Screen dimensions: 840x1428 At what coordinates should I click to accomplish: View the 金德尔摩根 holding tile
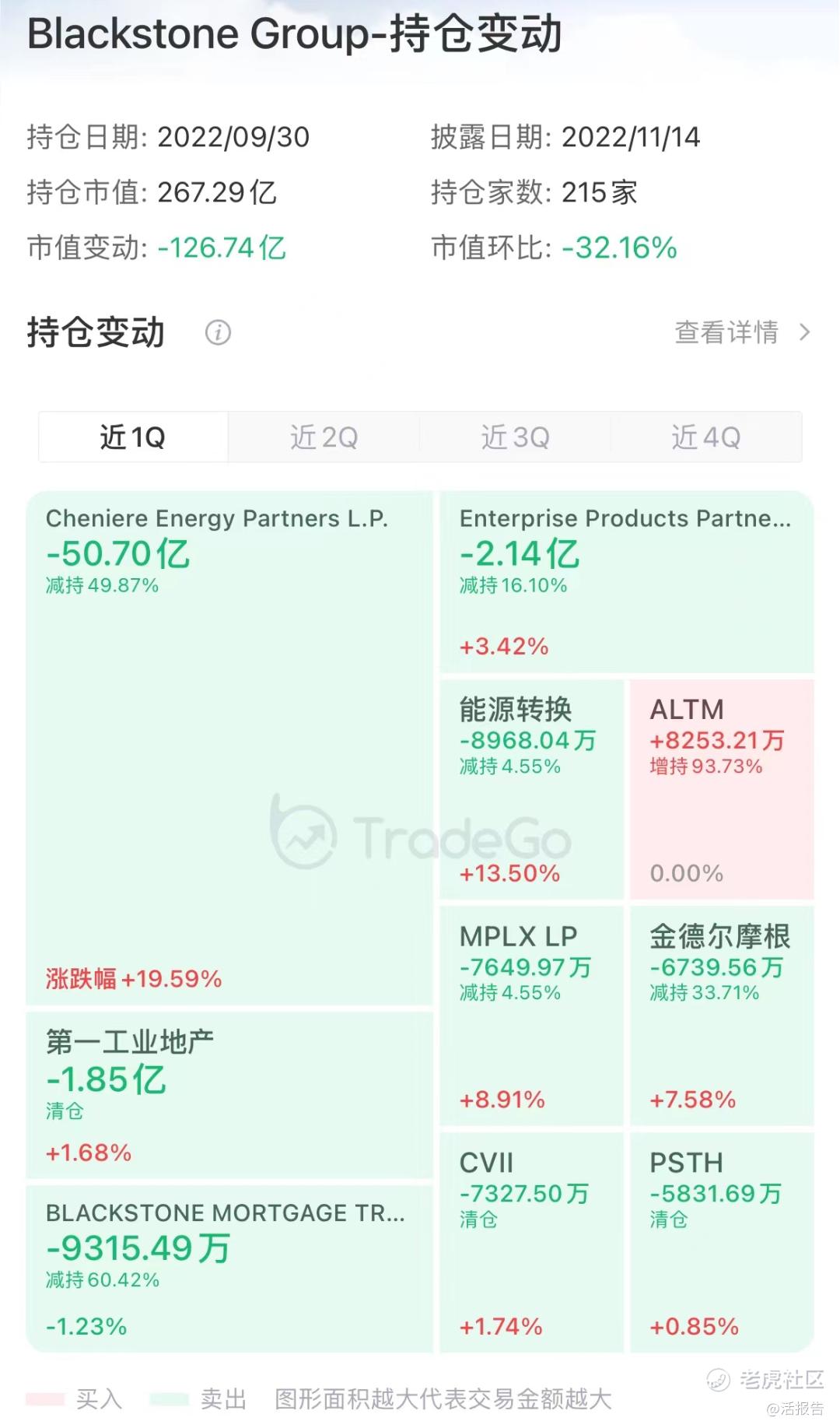(722, 1016)
